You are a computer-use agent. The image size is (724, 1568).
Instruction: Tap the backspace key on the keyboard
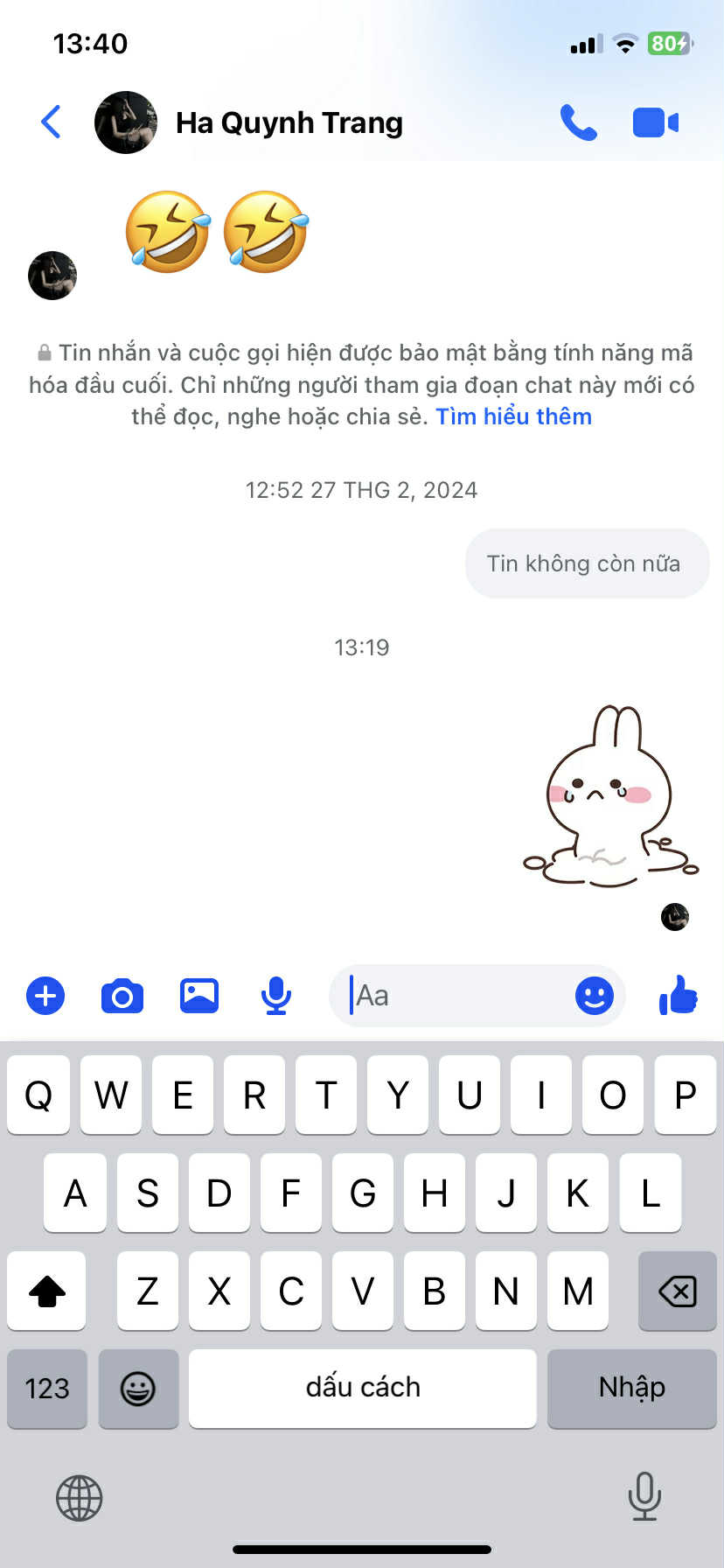point(678,1291)
